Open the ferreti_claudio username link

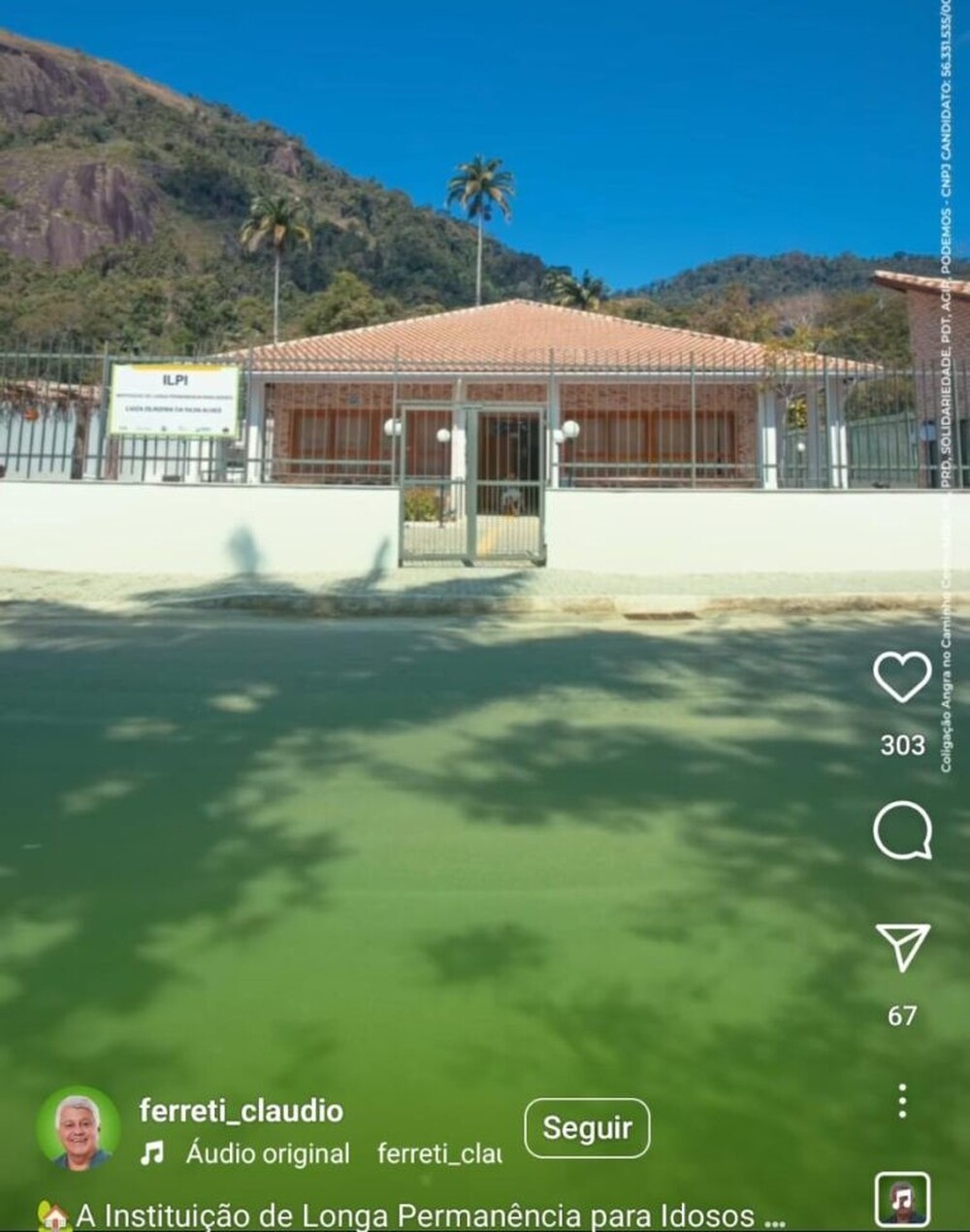(x=242, y=1111)
